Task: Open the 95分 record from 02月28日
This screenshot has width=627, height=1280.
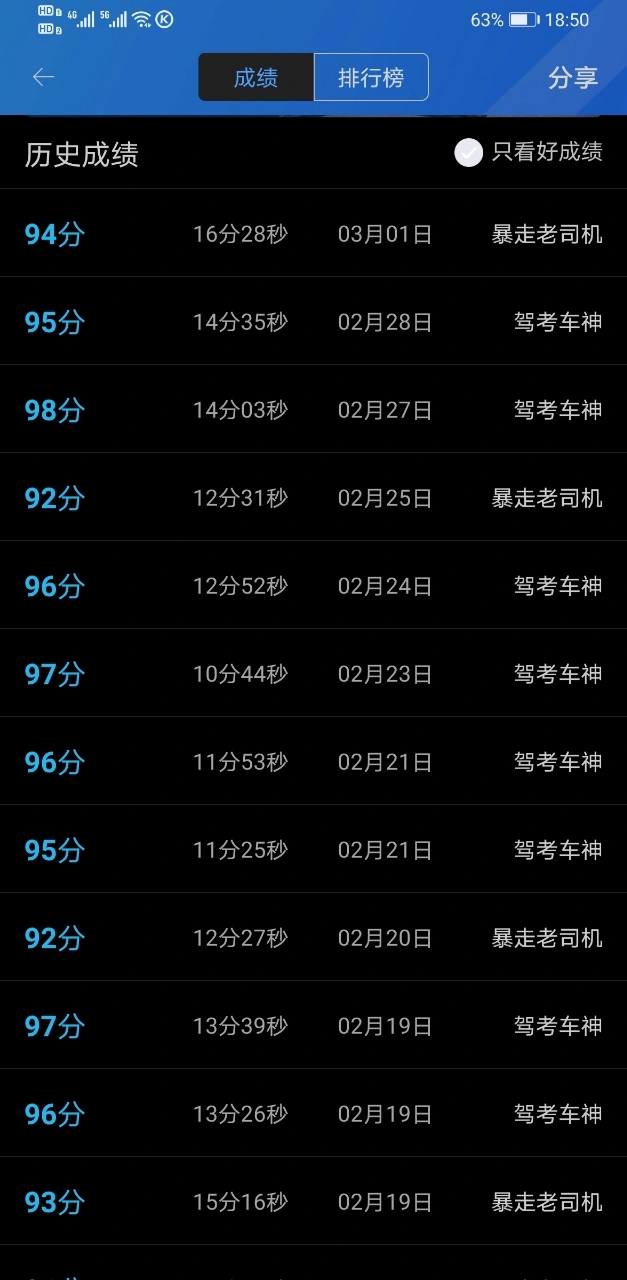Action: 313,322
